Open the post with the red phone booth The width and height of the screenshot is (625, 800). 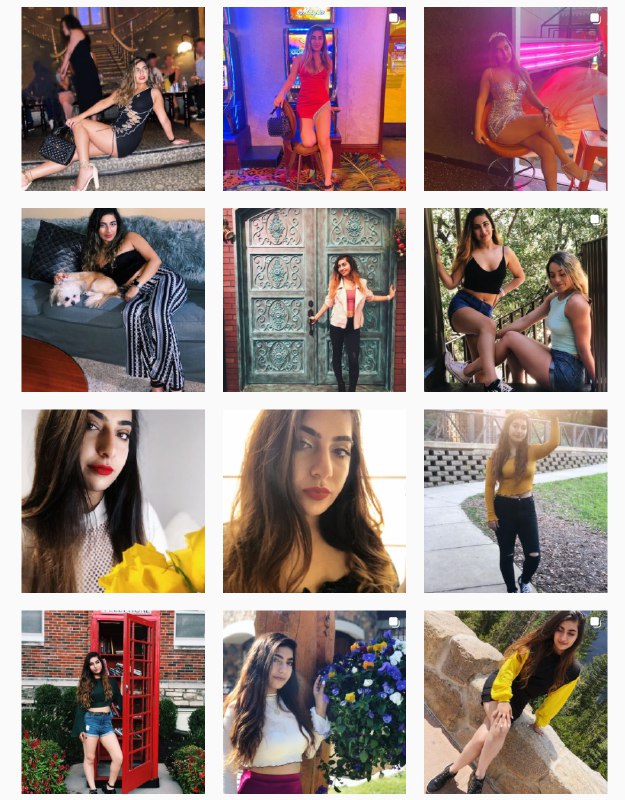click(113, 702)
